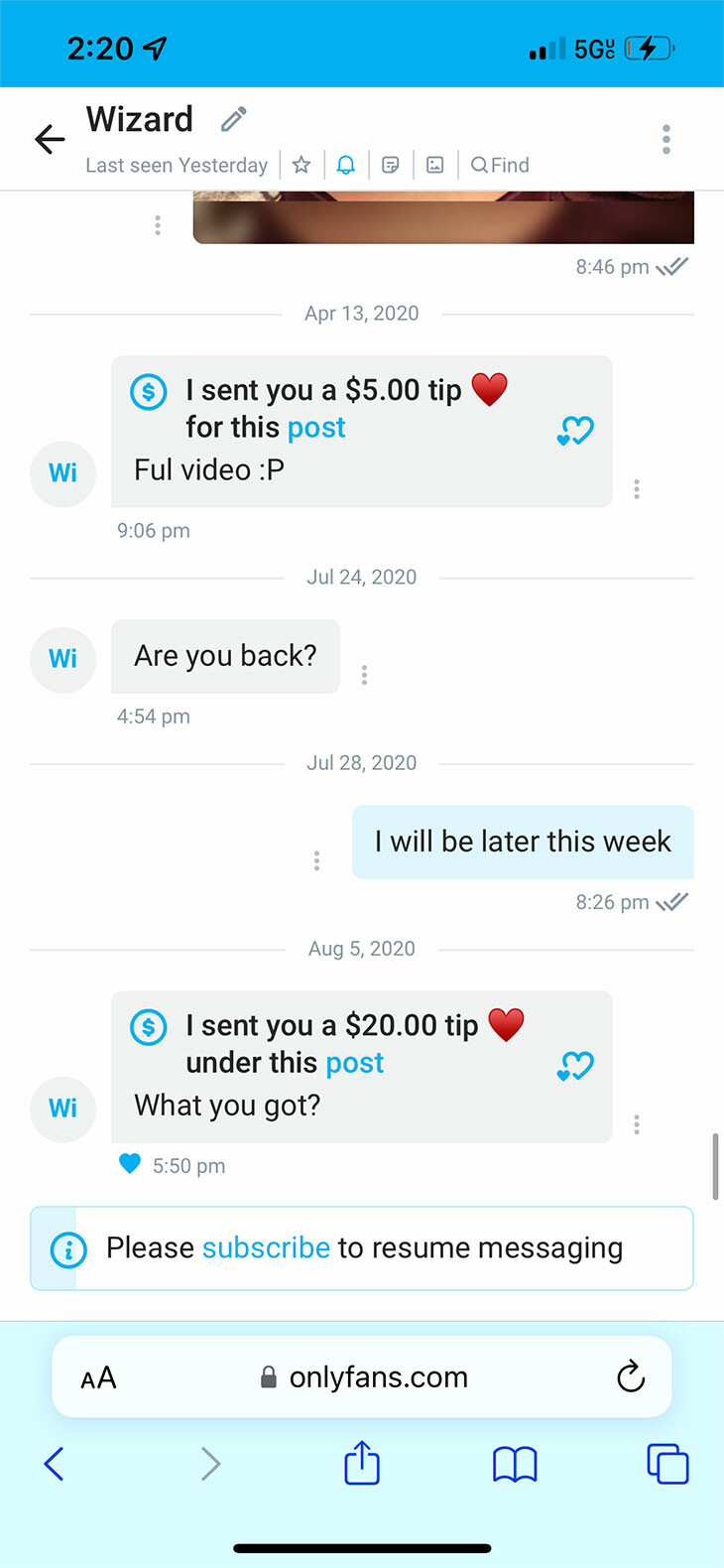Open the post link in the $5.00 tip message
The width and height of the screenshot is (724, 1568).
coord(316,428)
